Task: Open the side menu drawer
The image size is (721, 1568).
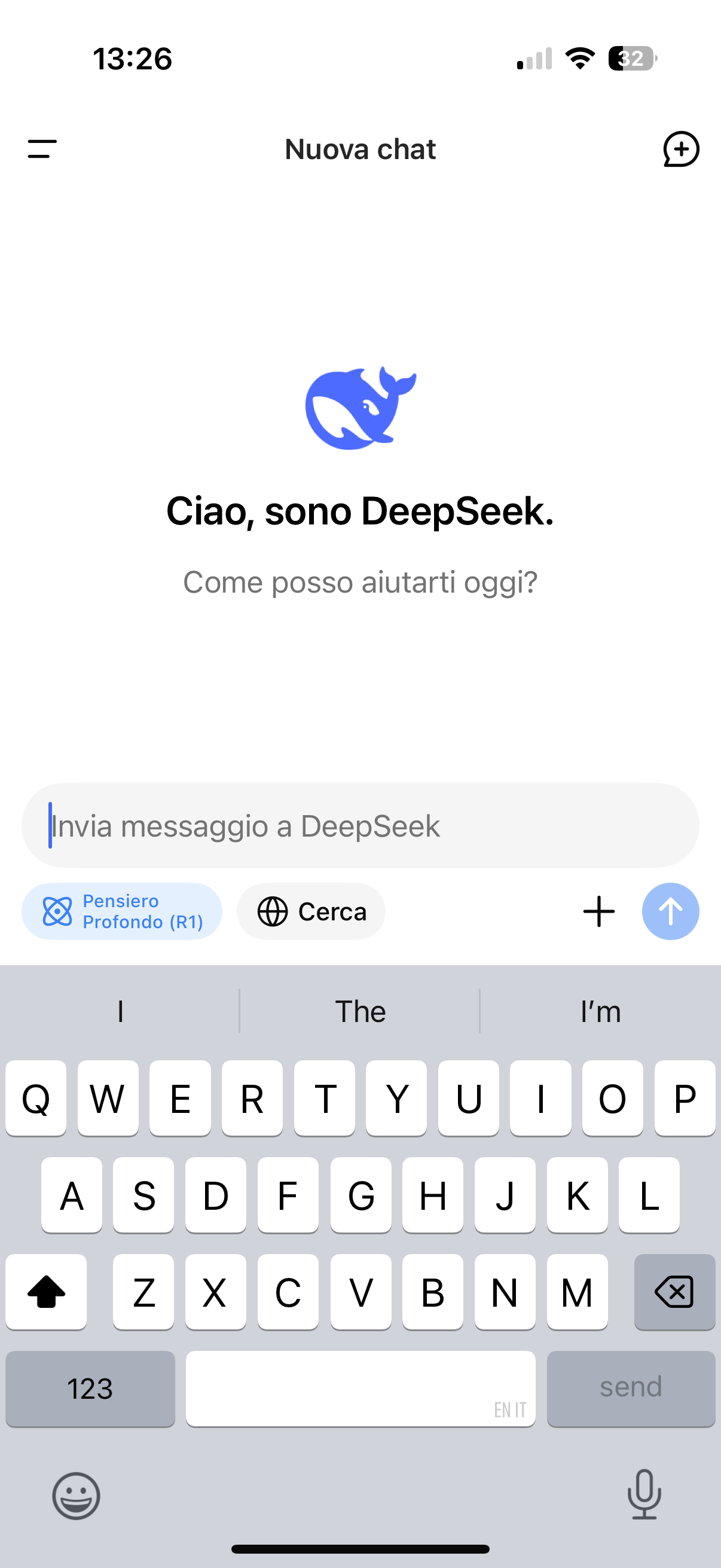Action: [x=42, y=149]
